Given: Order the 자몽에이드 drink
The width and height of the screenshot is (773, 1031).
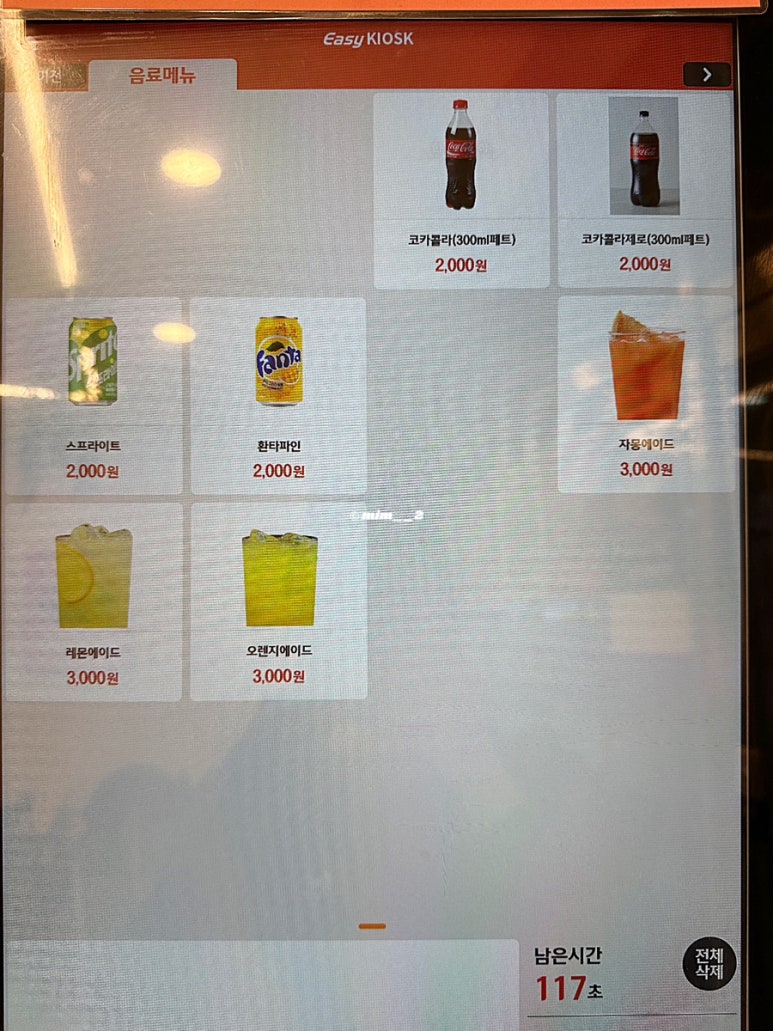Looking at the screenshot, I should pyautogui.click(x=646, y=394).
